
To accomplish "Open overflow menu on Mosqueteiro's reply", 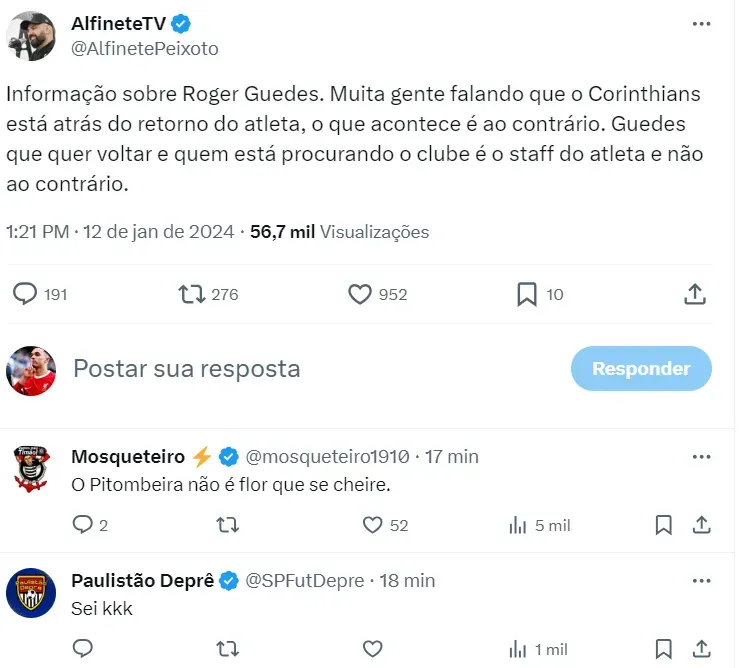I will pyautogui.click(x=702, y=456).
